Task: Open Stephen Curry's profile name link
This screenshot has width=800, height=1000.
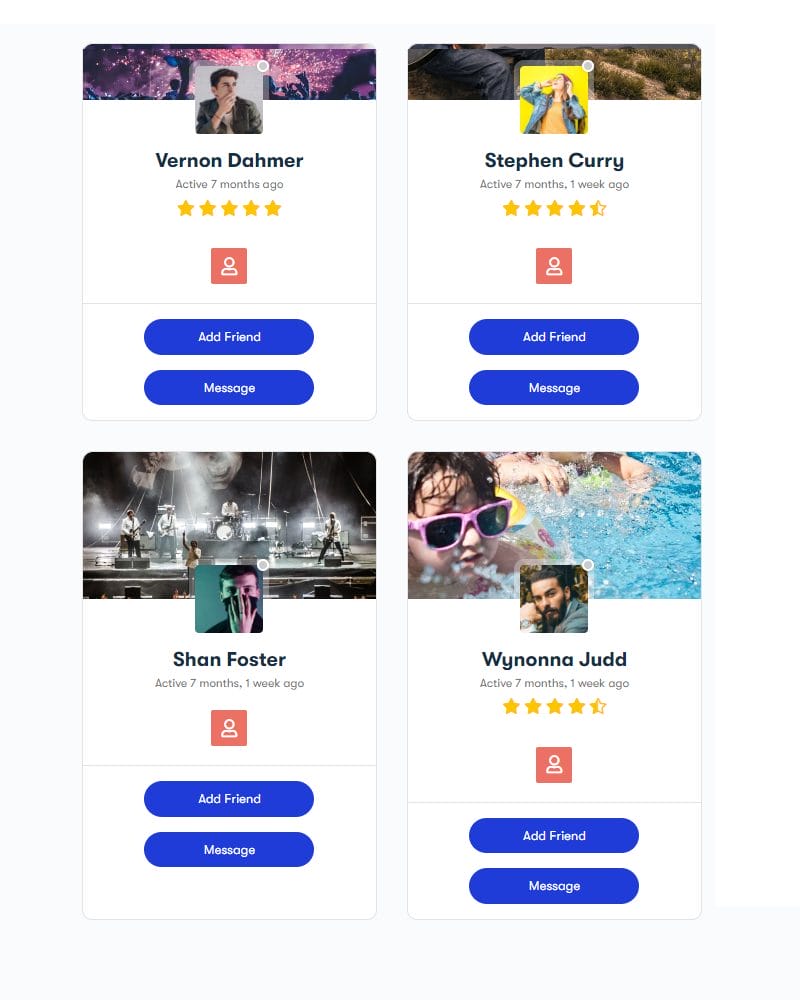Action: 554,160
